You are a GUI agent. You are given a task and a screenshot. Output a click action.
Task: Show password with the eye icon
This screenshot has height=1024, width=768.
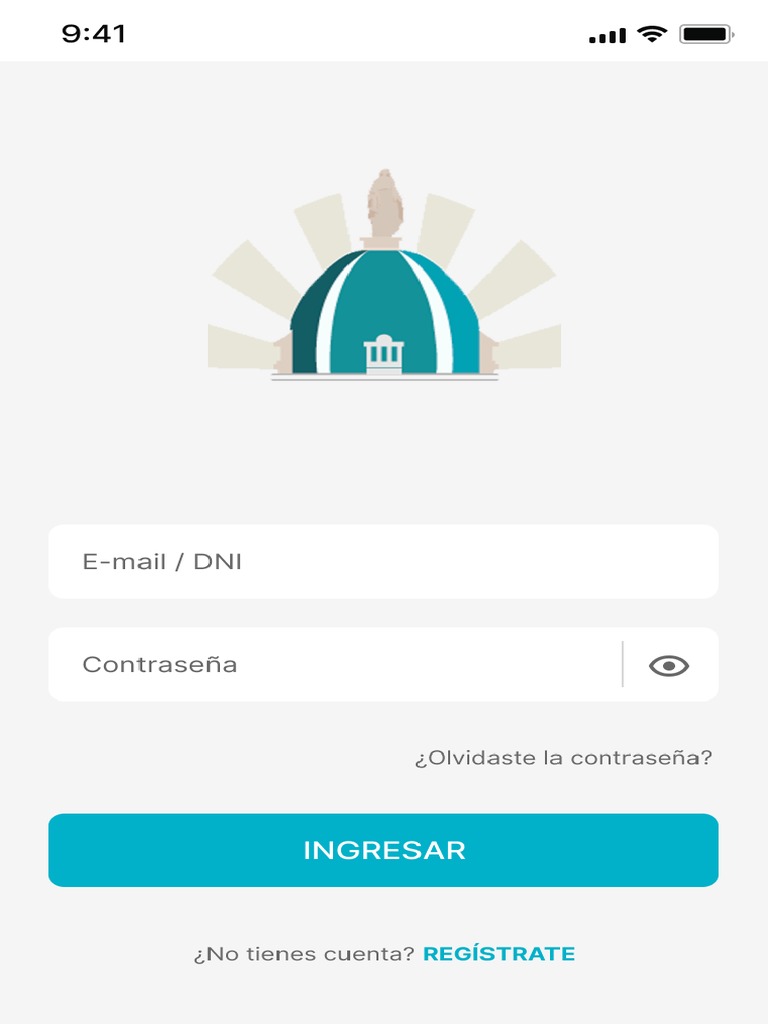coord(669,665)
